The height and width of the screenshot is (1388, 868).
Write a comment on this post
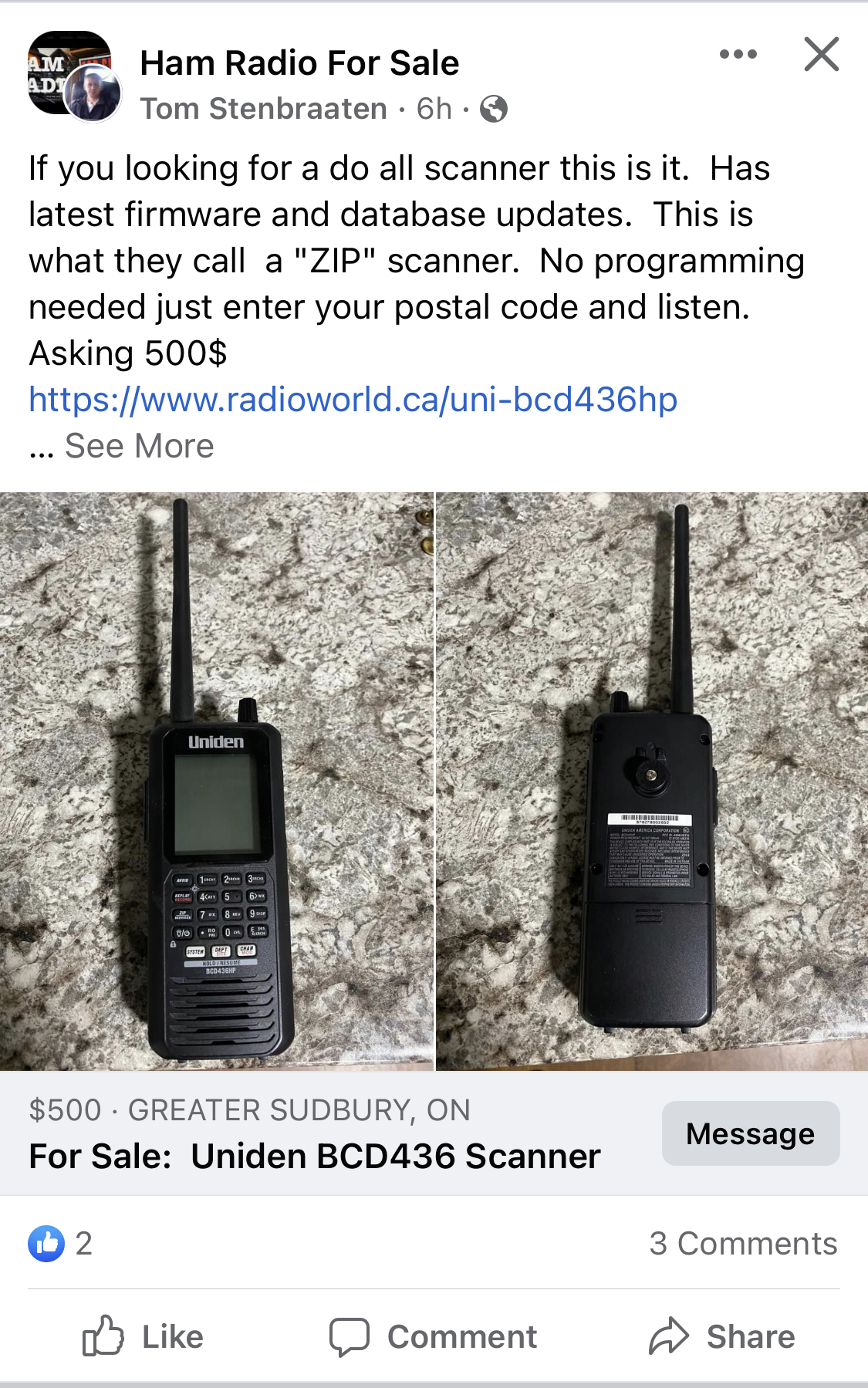click(x=434, y=1337)
